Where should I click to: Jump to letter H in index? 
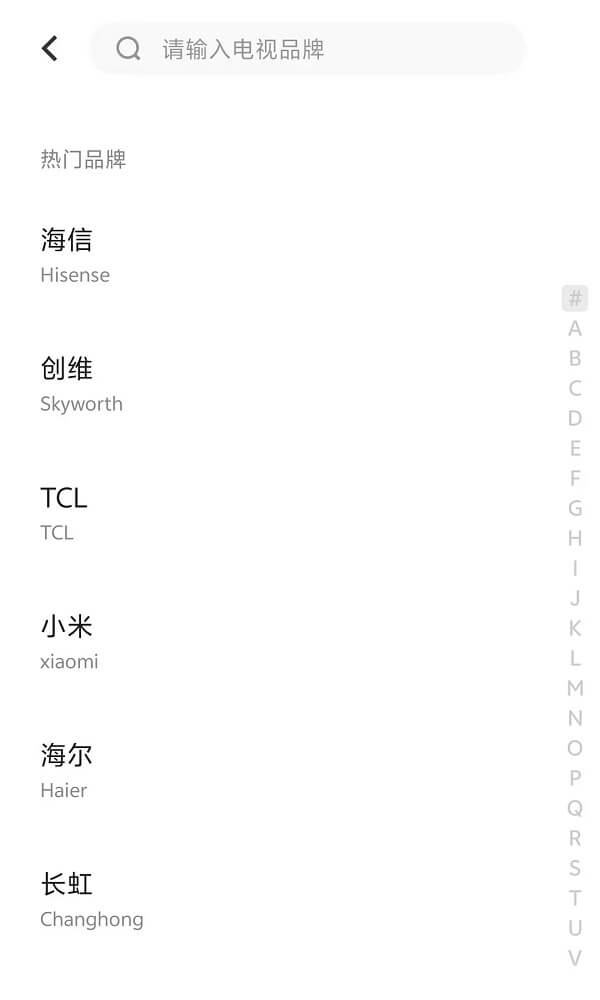(575, 538)
